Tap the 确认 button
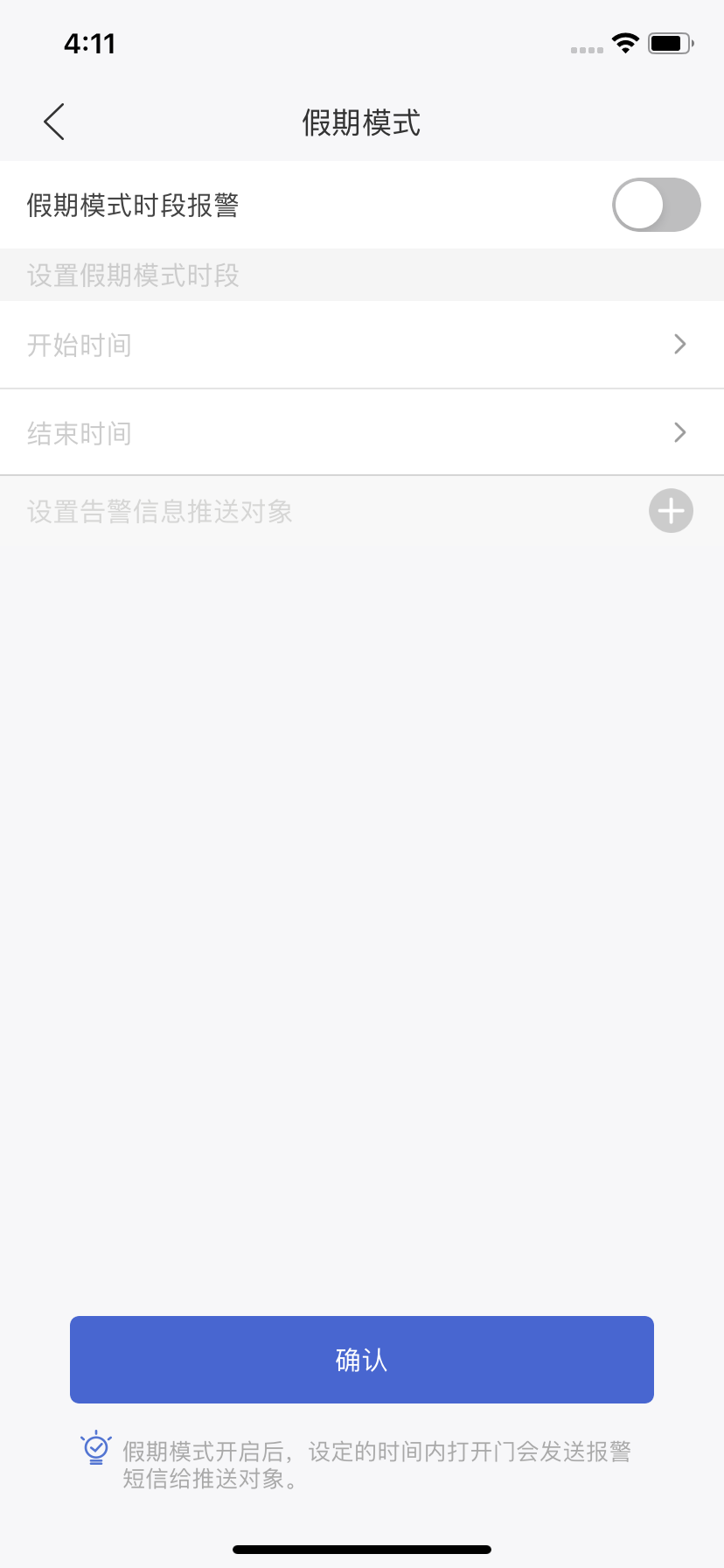Image resolution: width=724 pixels, height=1568 pixels. [362, 1360]
